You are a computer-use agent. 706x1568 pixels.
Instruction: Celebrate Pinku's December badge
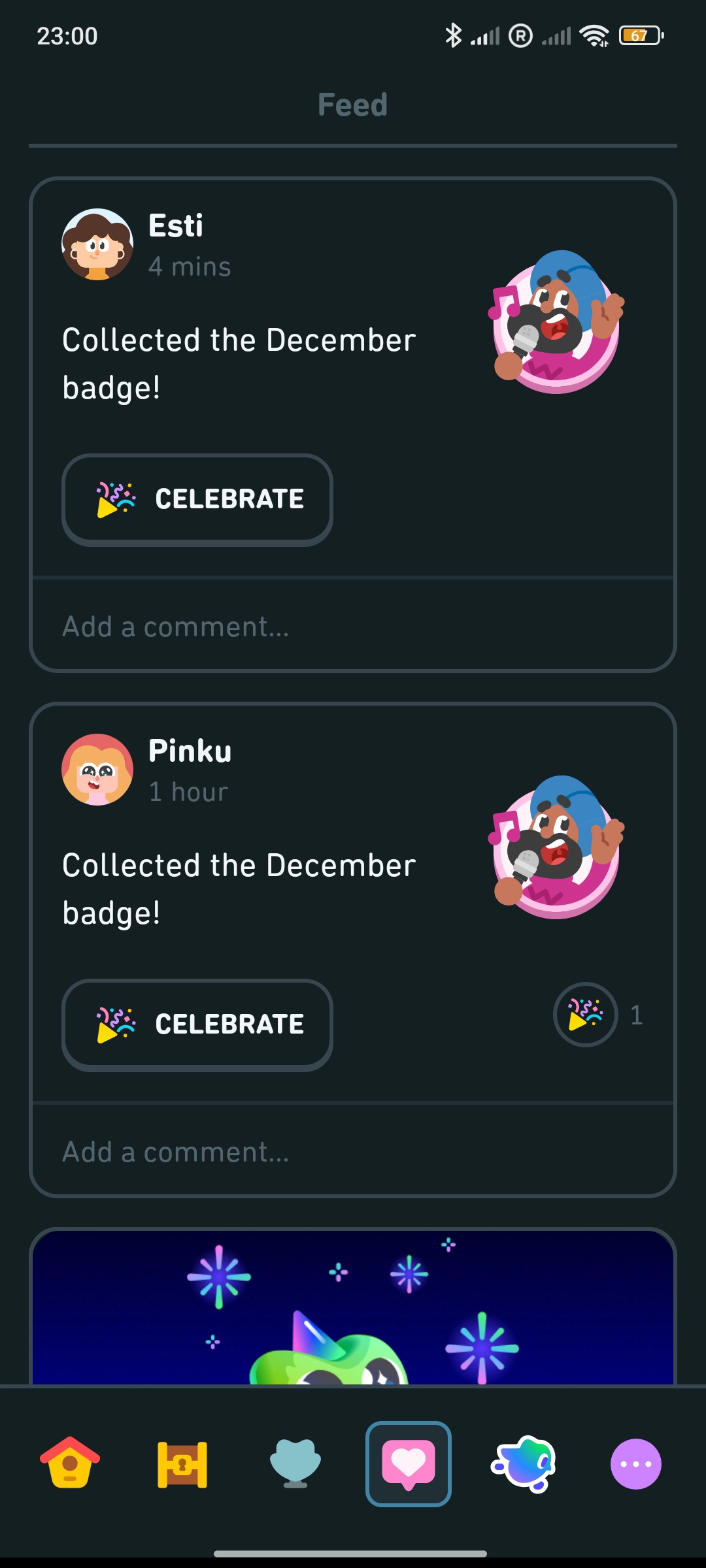pos(197,1025)
